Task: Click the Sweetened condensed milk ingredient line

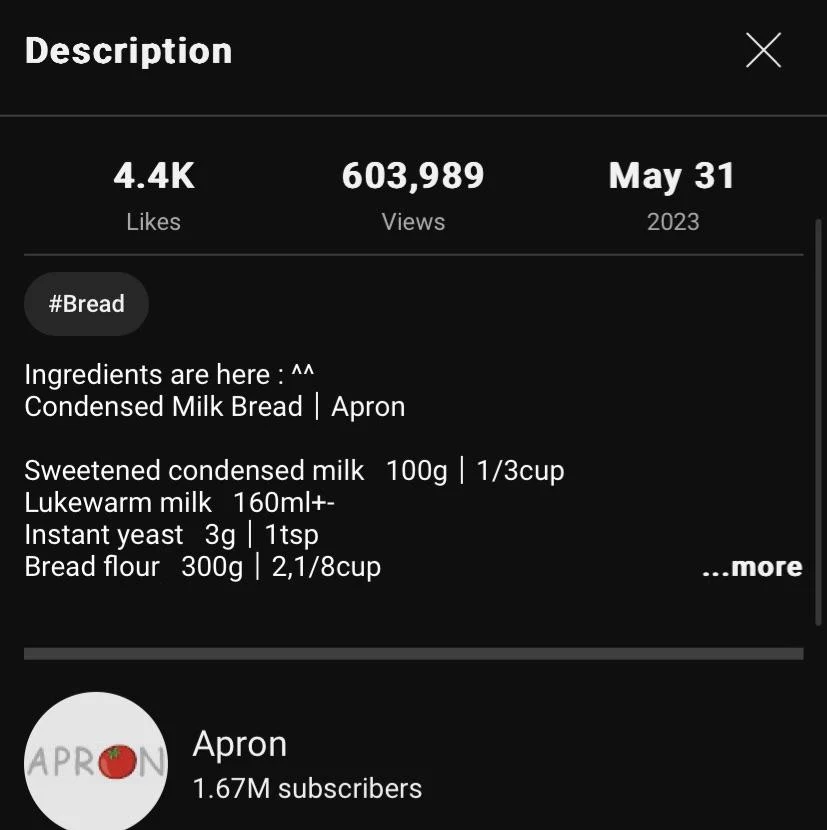Action: [x=295, y=470]
